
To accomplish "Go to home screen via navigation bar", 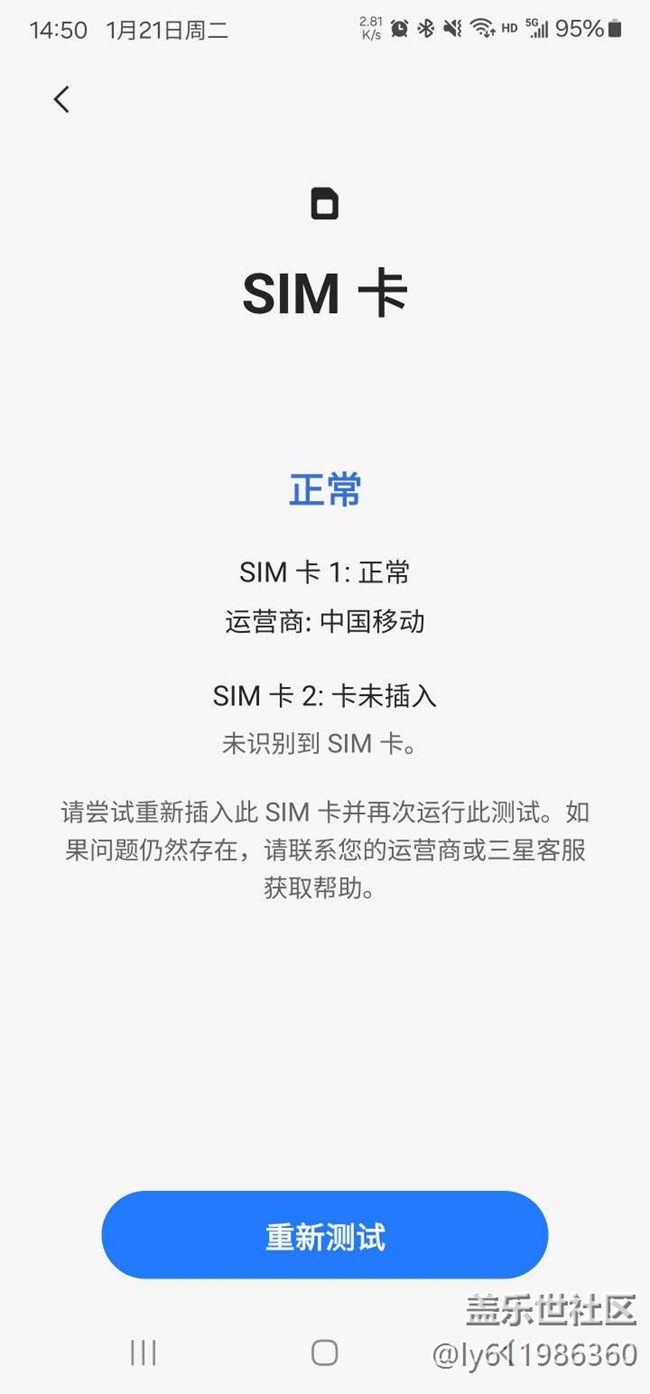I will (x=325, y=1353).
